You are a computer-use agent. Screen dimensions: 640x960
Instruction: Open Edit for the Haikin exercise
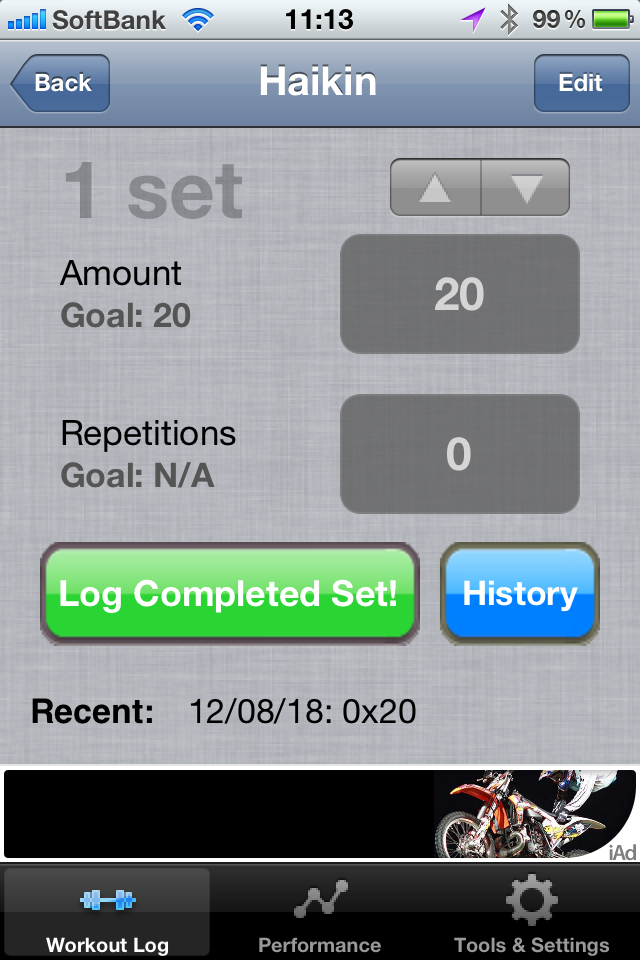[x=580, y=83]
